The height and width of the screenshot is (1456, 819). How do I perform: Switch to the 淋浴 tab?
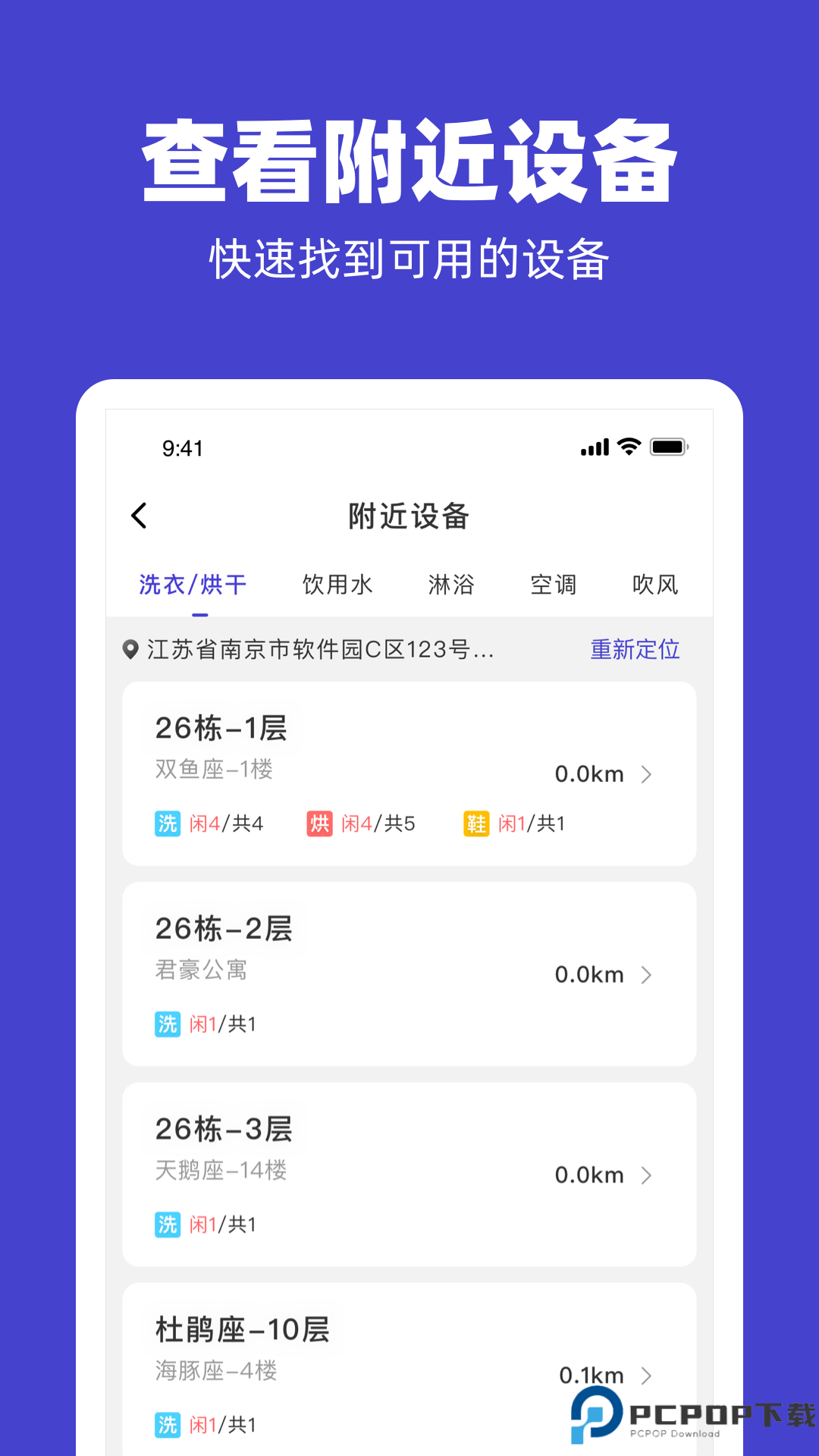(x=452, y=584)
